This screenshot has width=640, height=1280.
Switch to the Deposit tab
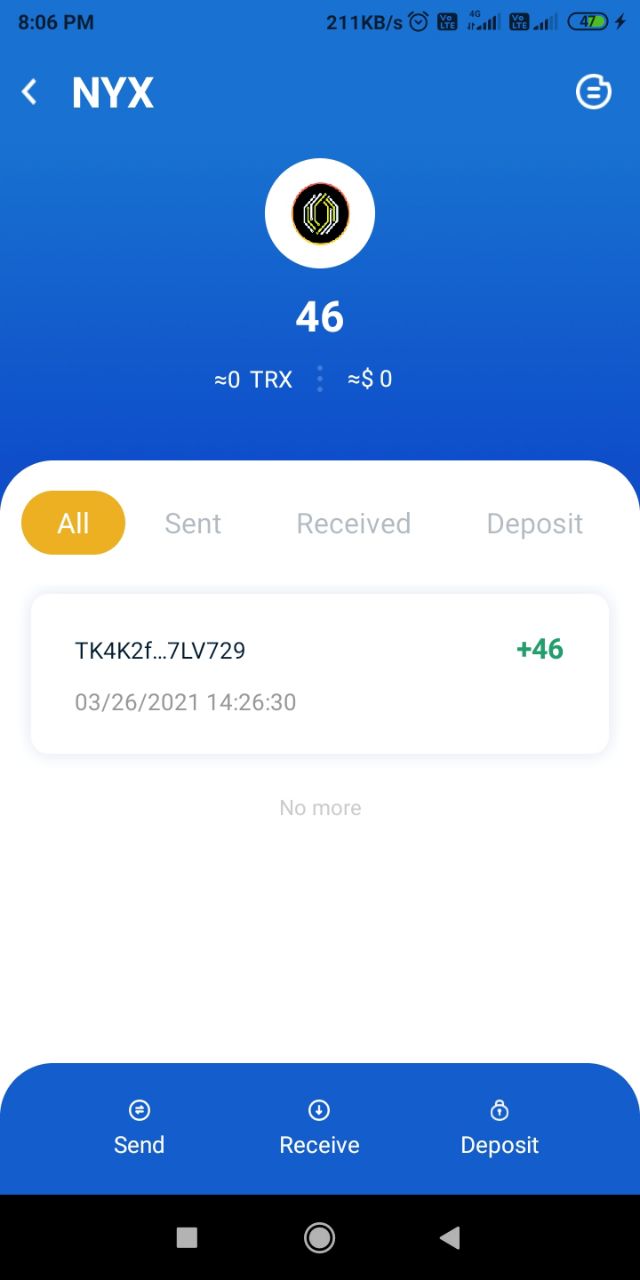point(534,523)
